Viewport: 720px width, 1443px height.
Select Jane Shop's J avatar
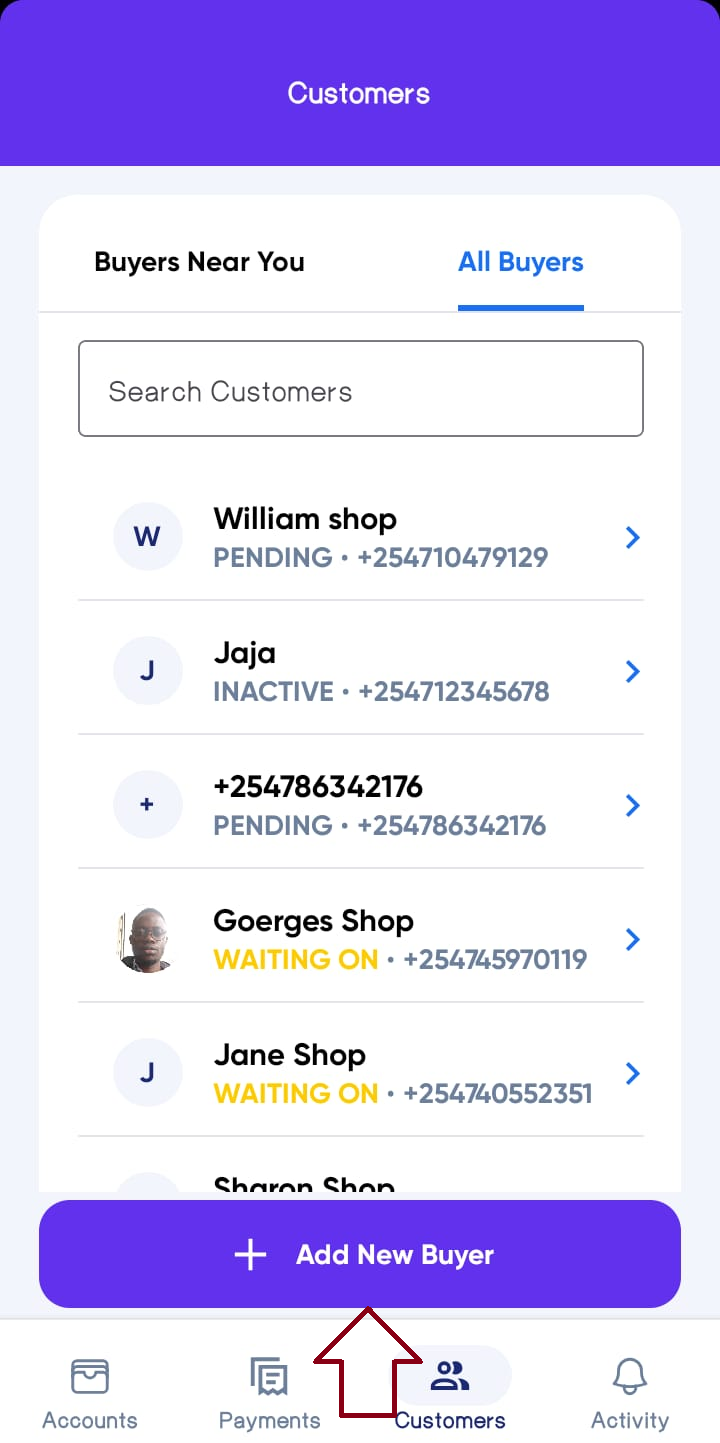coord(148,1072)
